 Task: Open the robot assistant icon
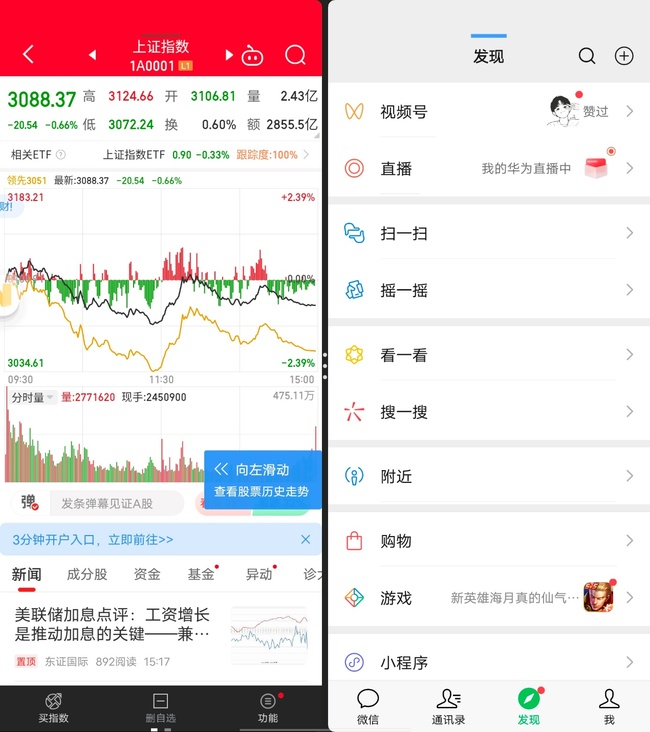(252, 55)
